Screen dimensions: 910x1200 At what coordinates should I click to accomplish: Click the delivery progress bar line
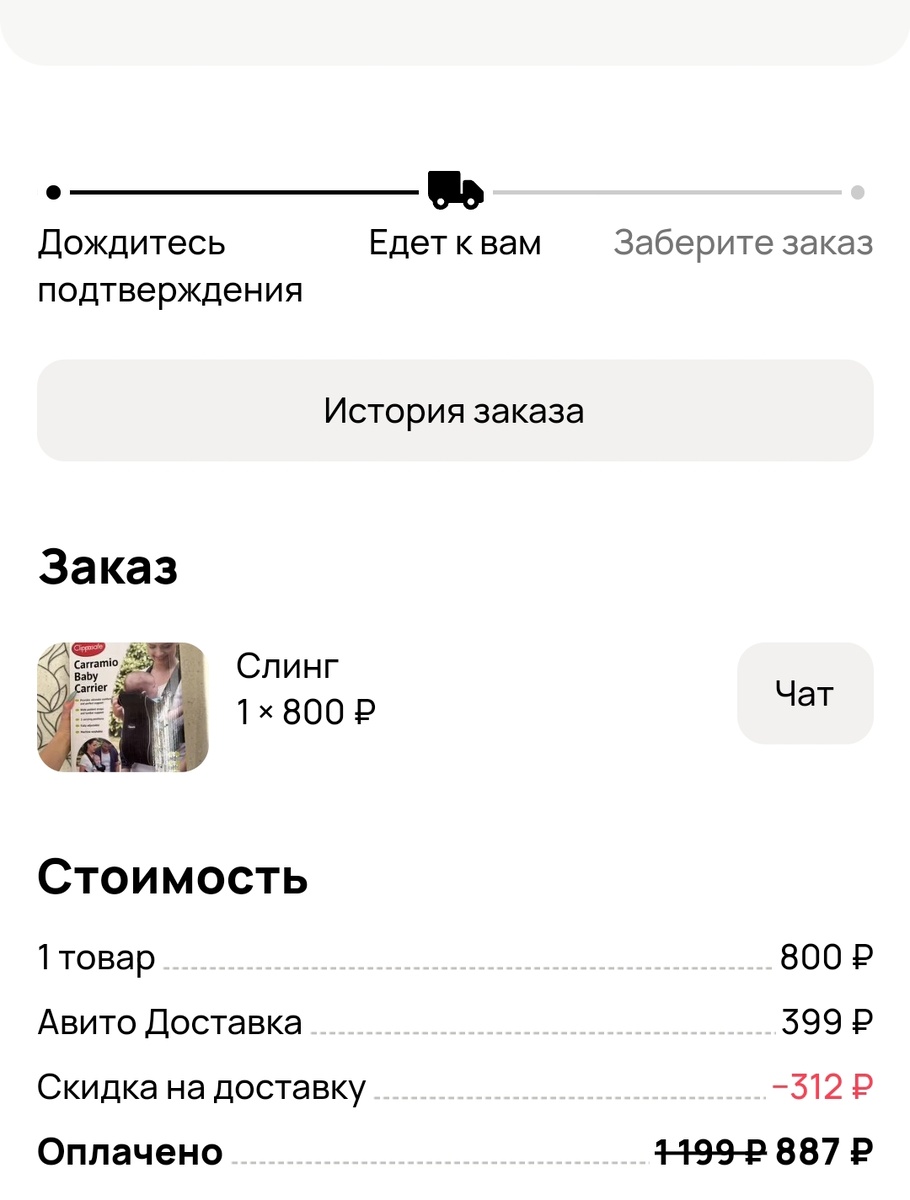point(240,191)
